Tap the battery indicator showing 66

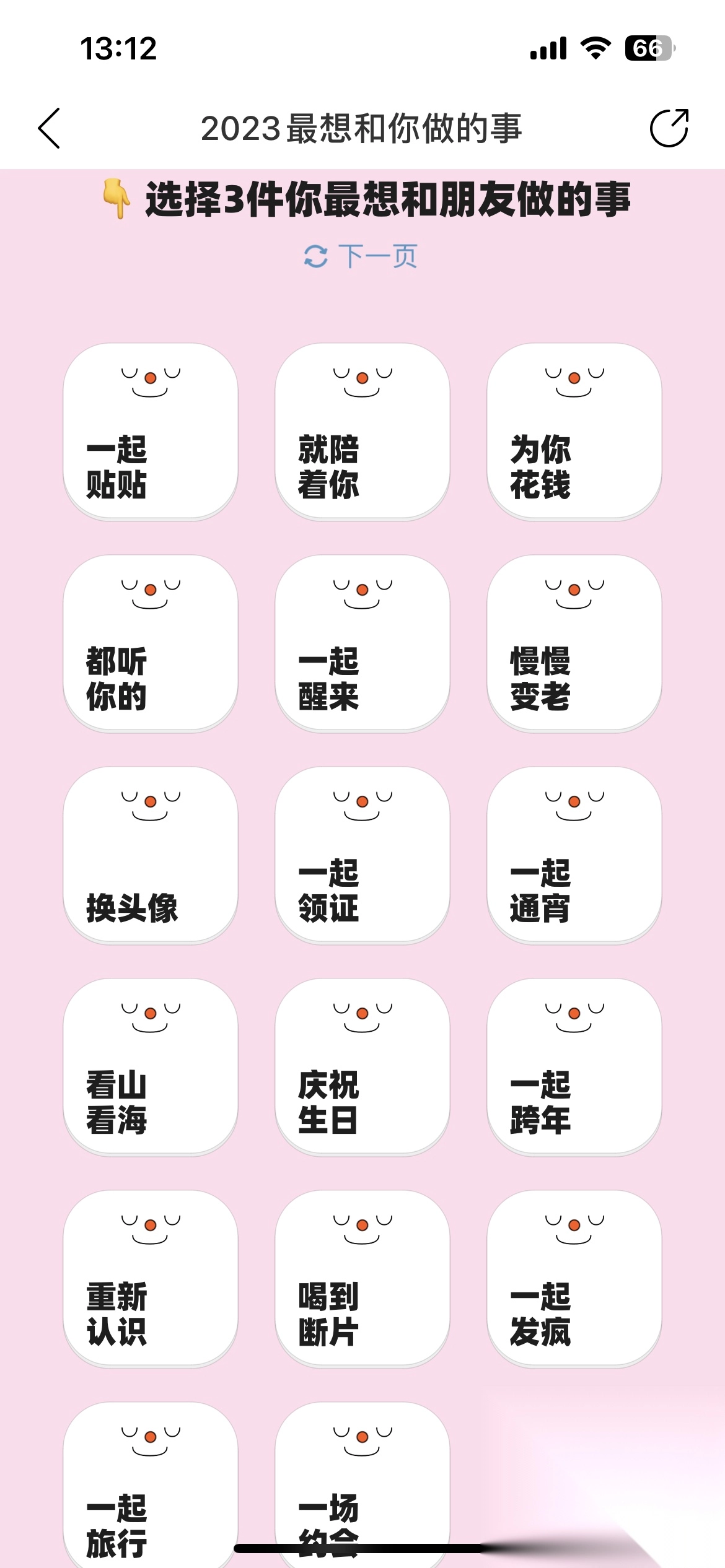point(647,46)
